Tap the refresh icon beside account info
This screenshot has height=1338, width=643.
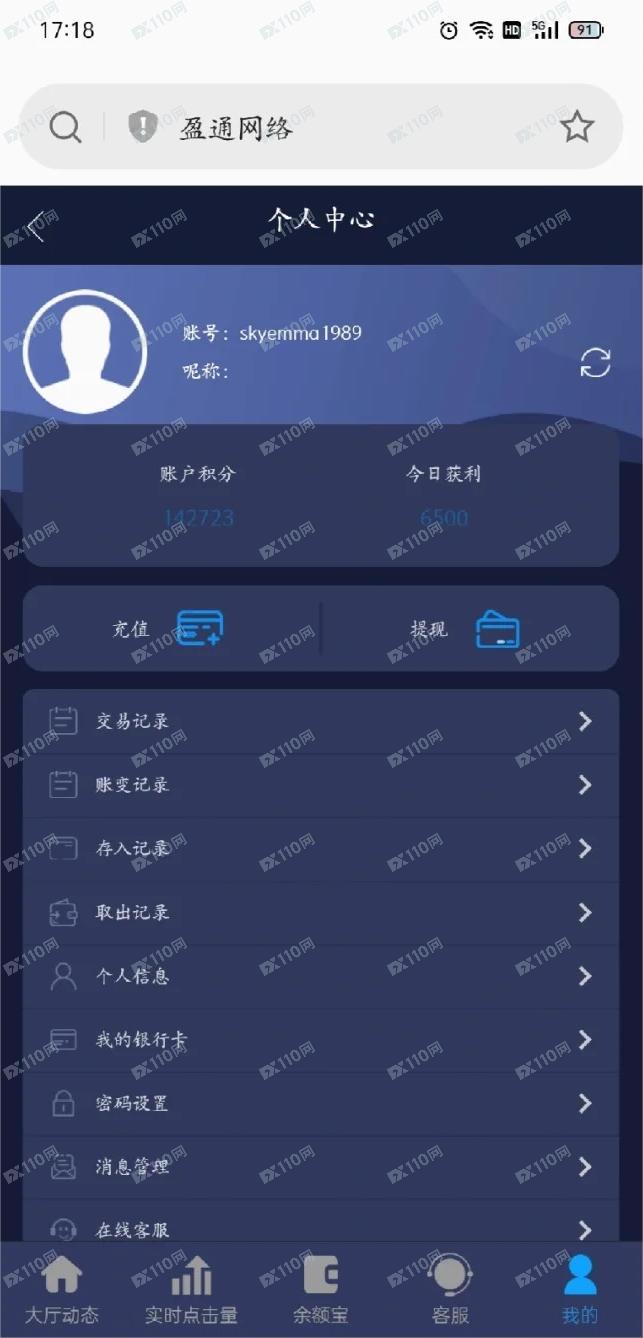(x=595, y=363)
